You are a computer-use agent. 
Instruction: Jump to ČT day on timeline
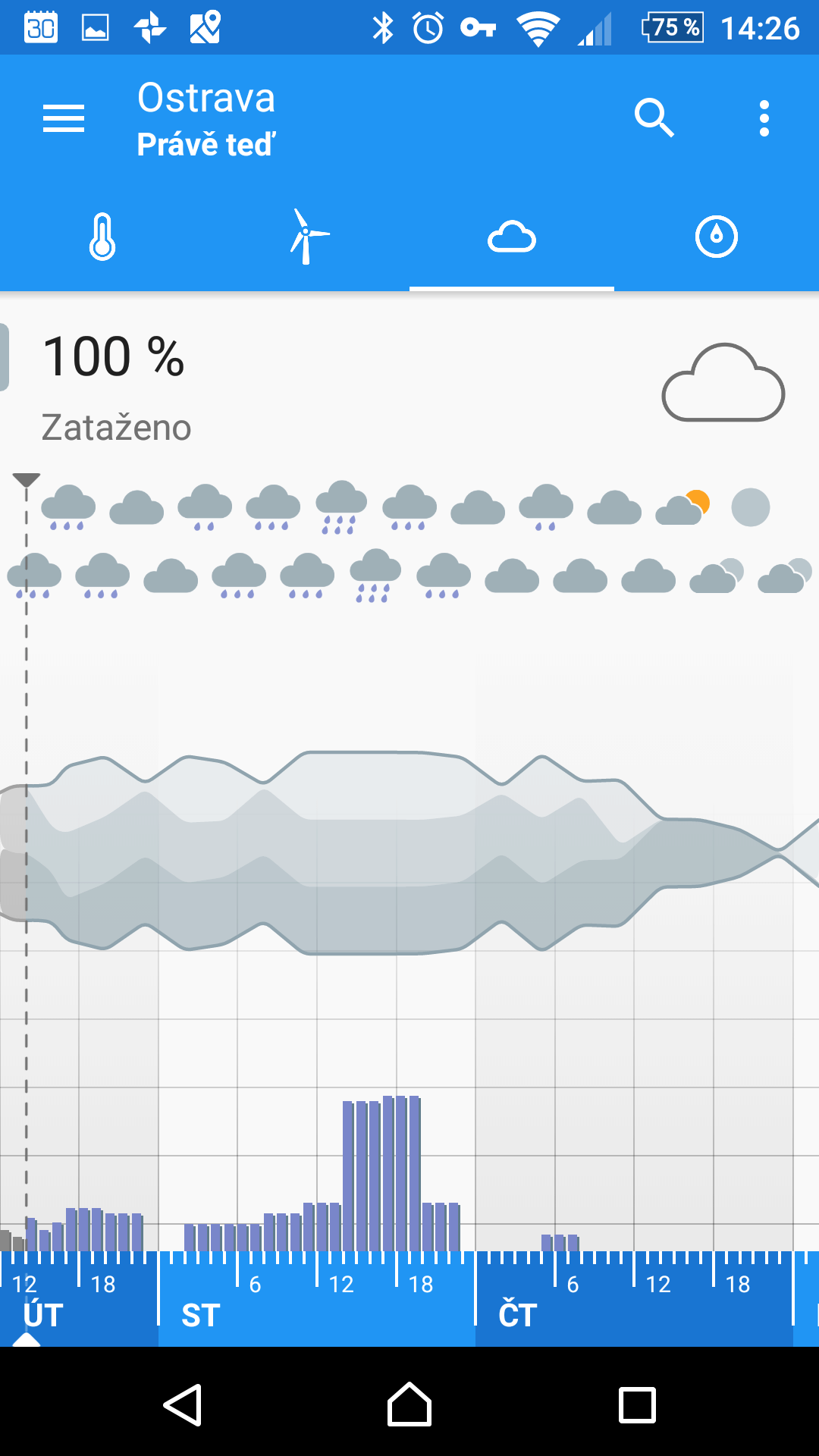point(518,1315)
